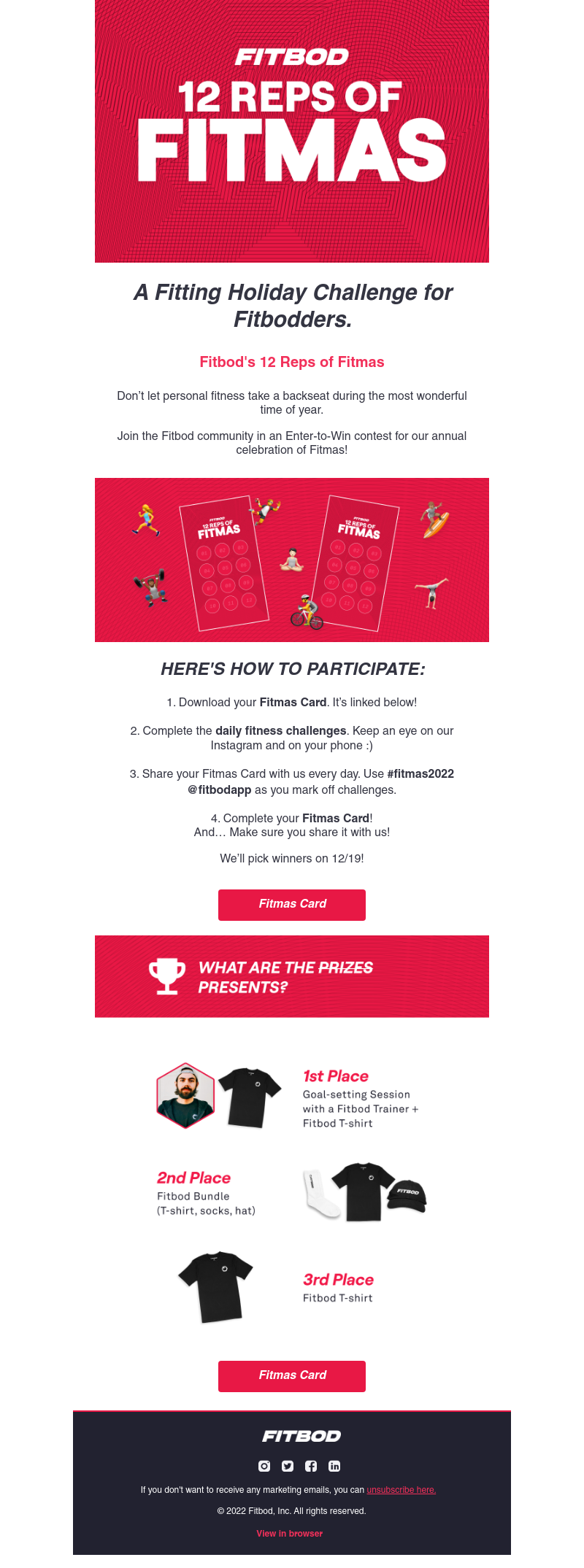Tap the unsubscribe here link

pos(401,1490)
